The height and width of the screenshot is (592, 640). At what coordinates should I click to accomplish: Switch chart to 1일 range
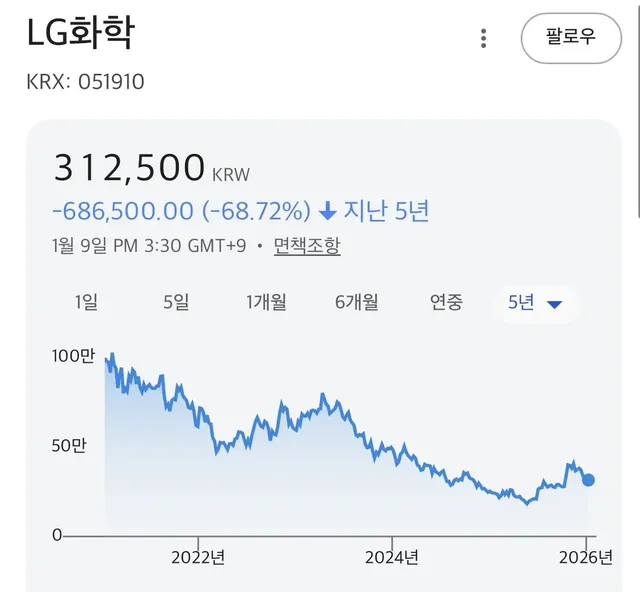click(86, 303)
